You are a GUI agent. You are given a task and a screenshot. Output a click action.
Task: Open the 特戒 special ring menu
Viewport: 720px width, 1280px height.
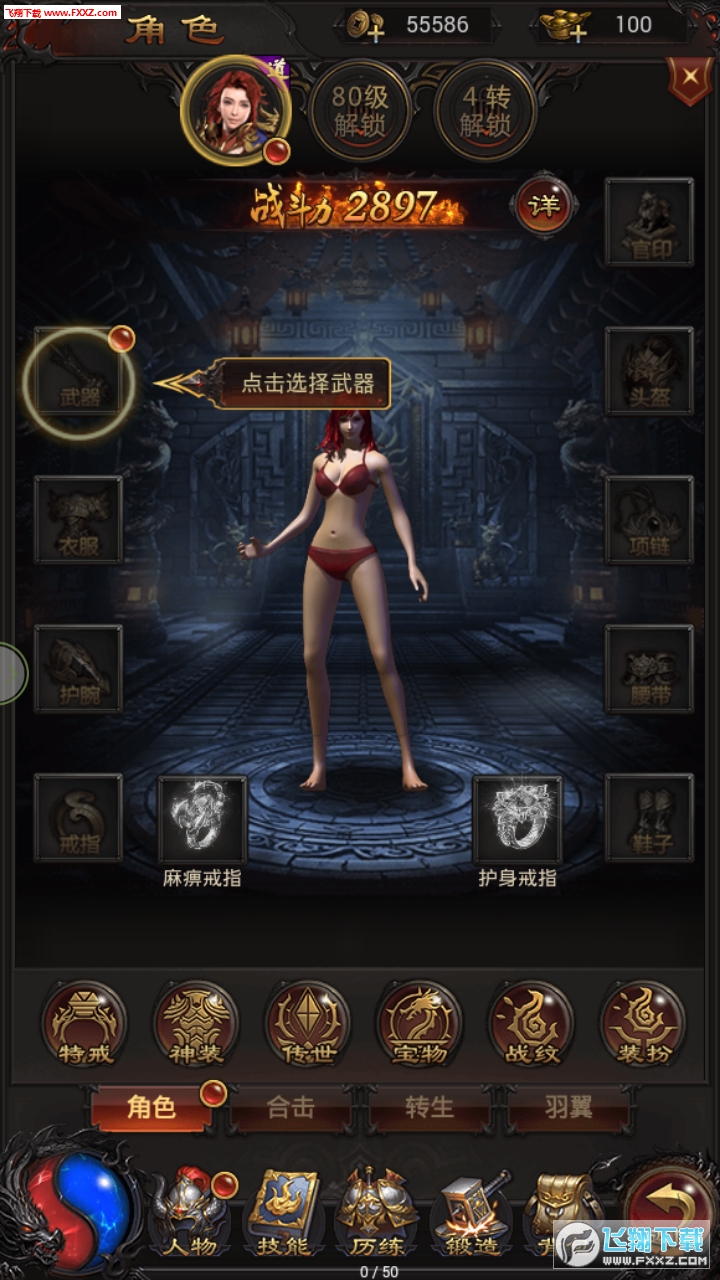pos(85,1025)
